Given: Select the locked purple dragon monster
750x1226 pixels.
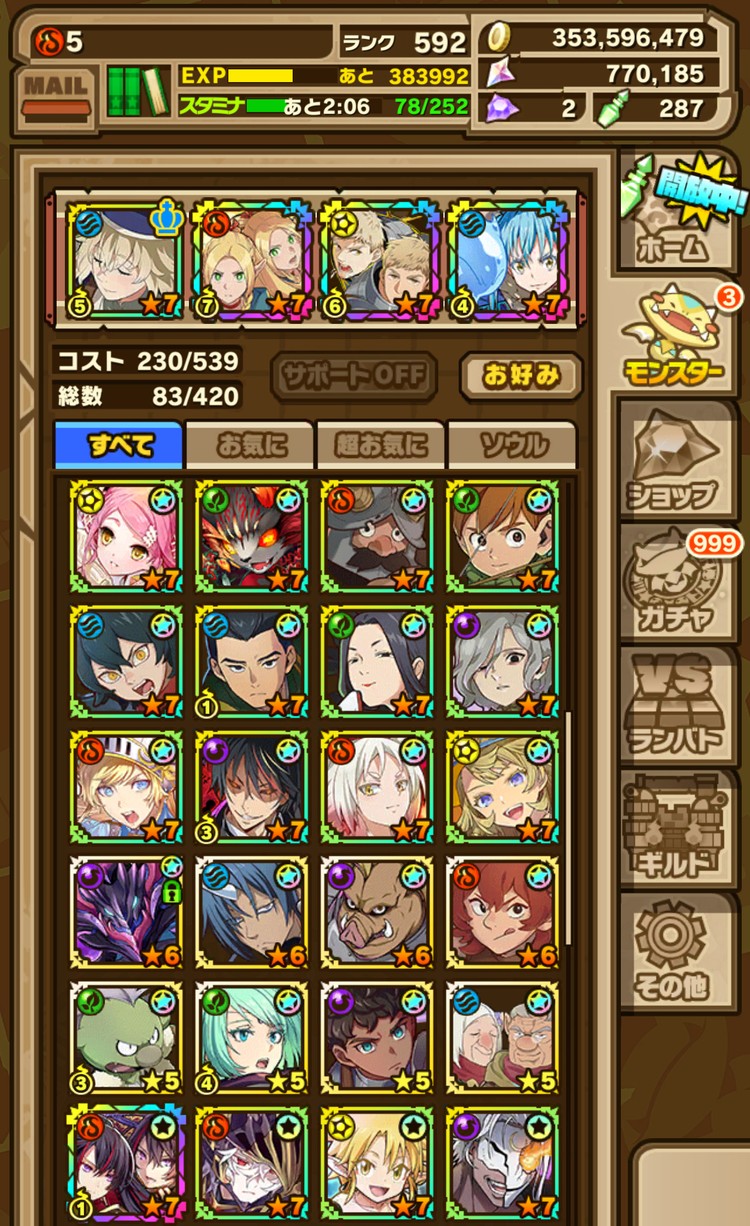Looking at the screenshot, I should coord(126,912).
